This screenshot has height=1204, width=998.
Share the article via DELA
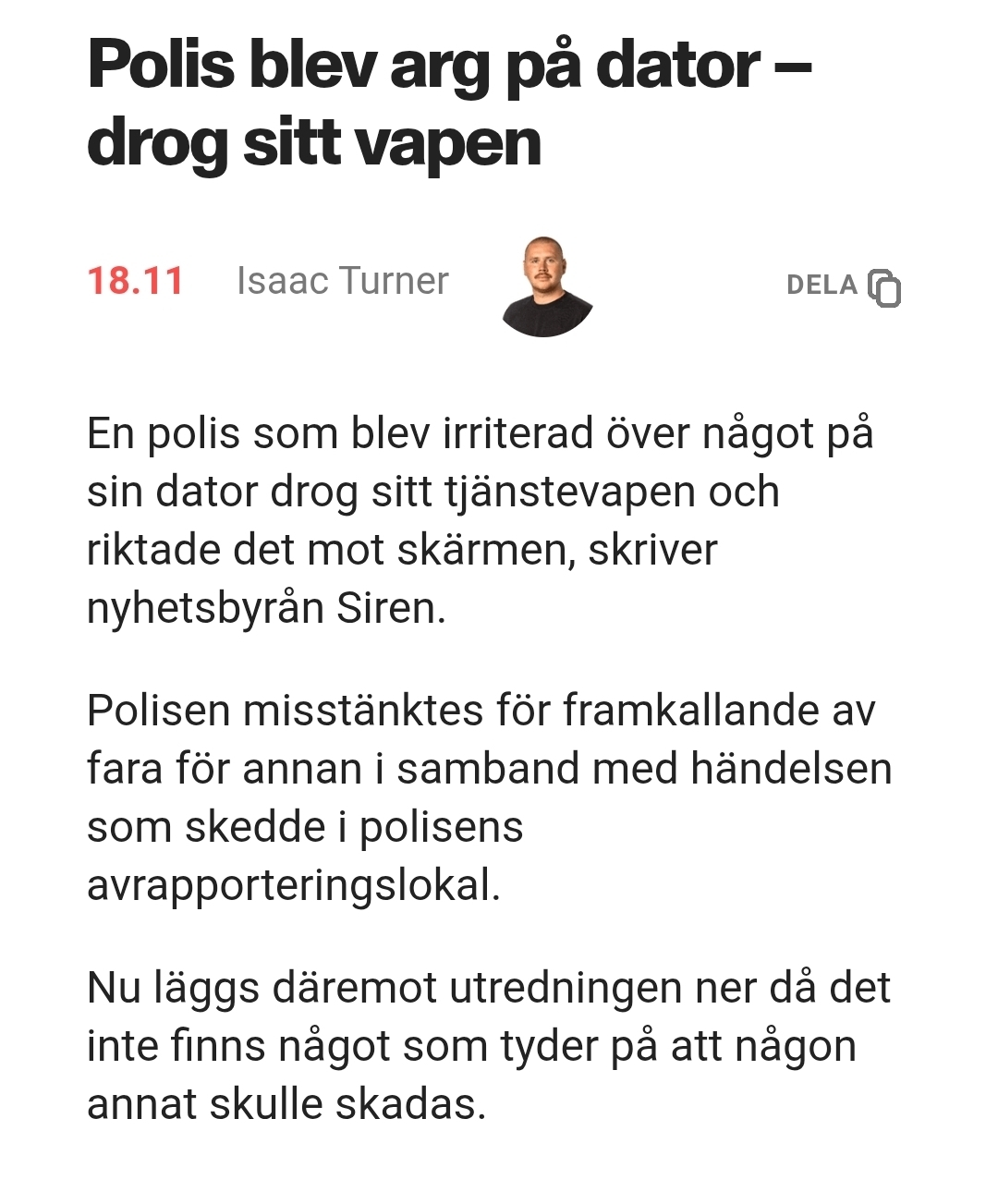[x=843, y=286]
